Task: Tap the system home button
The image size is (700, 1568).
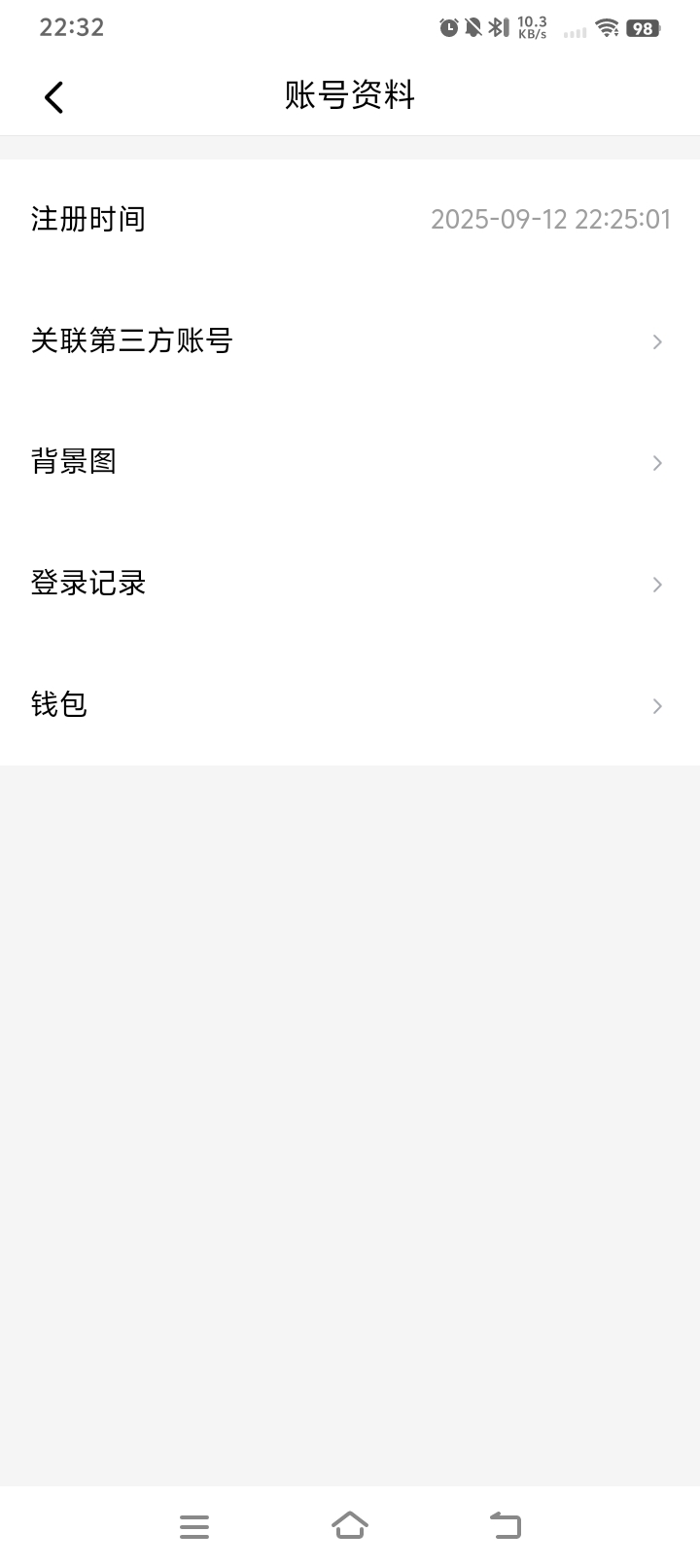Action: 350,1526
